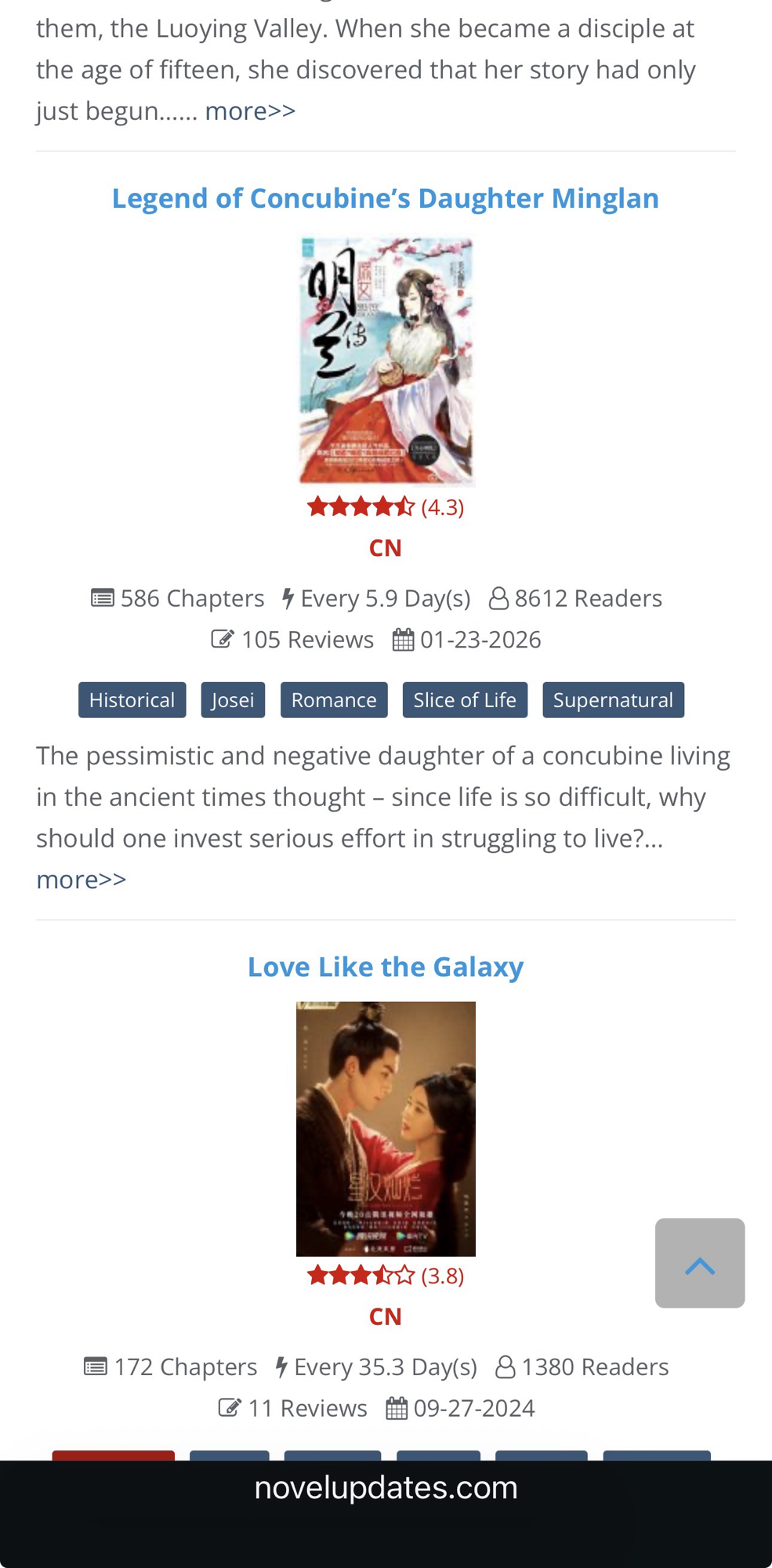
Task: Open the Love Like the Galaxy cover
Action: click(386, 1129)
